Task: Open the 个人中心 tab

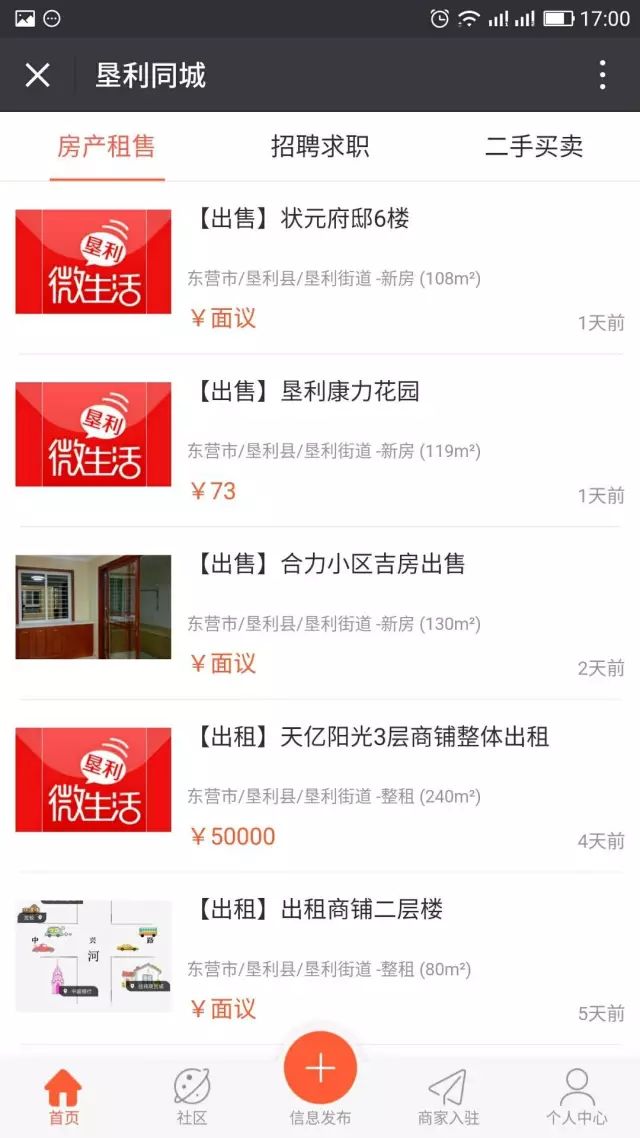Action: coord(576,1097)
